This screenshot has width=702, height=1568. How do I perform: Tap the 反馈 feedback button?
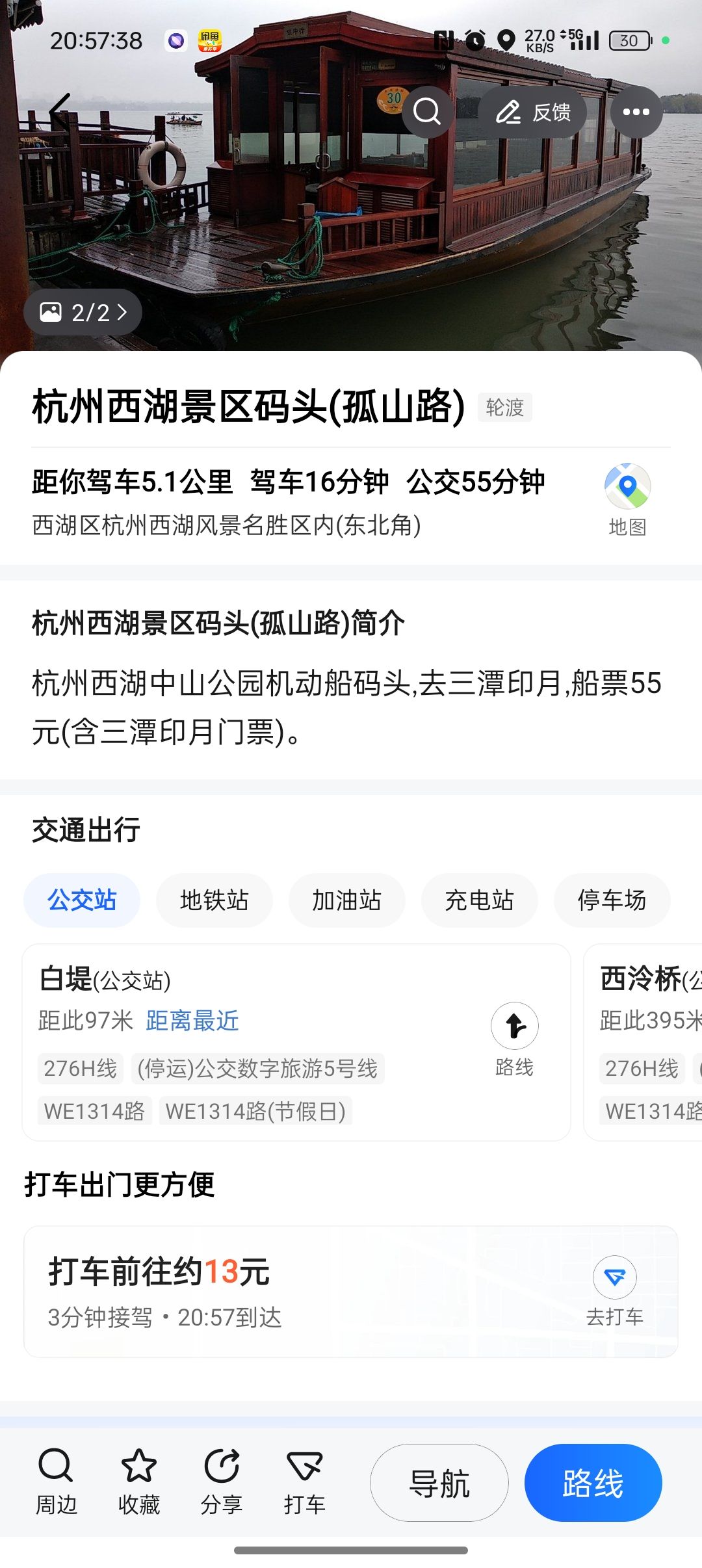tap(533, 112)
